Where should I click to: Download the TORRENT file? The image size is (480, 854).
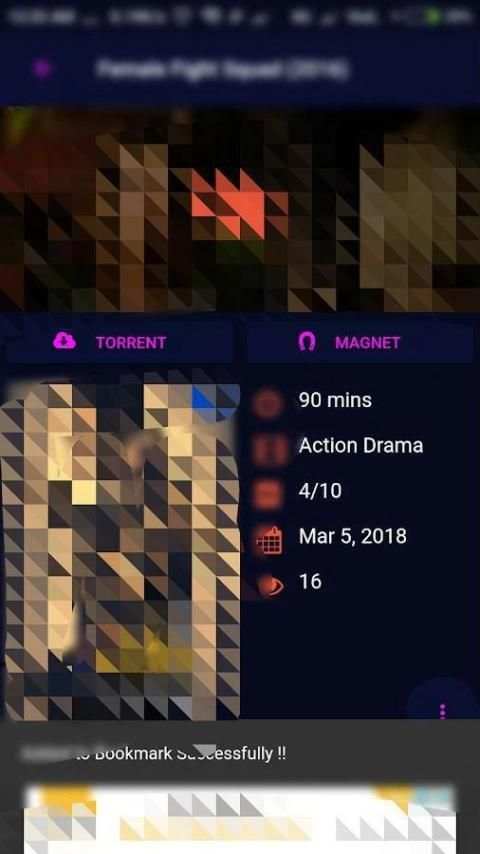[x=119, y=342]
